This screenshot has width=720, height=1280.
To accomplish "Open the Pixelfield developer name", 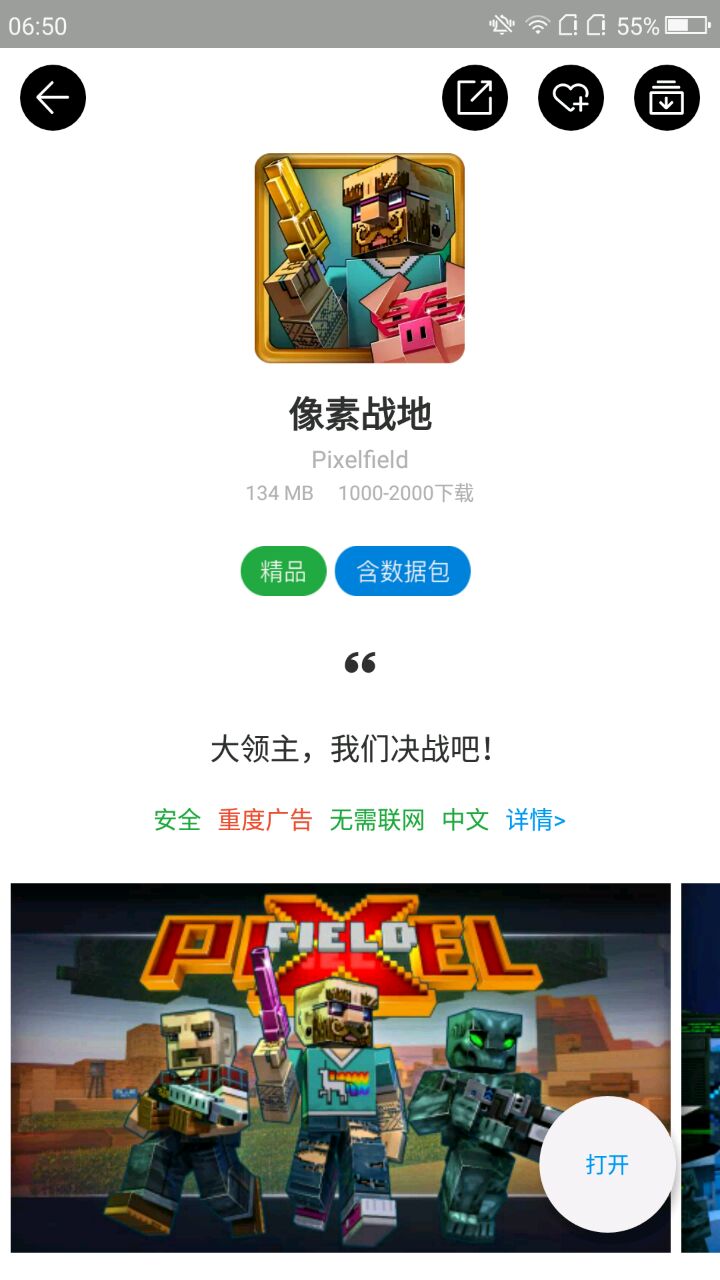I will coord(360,460).
